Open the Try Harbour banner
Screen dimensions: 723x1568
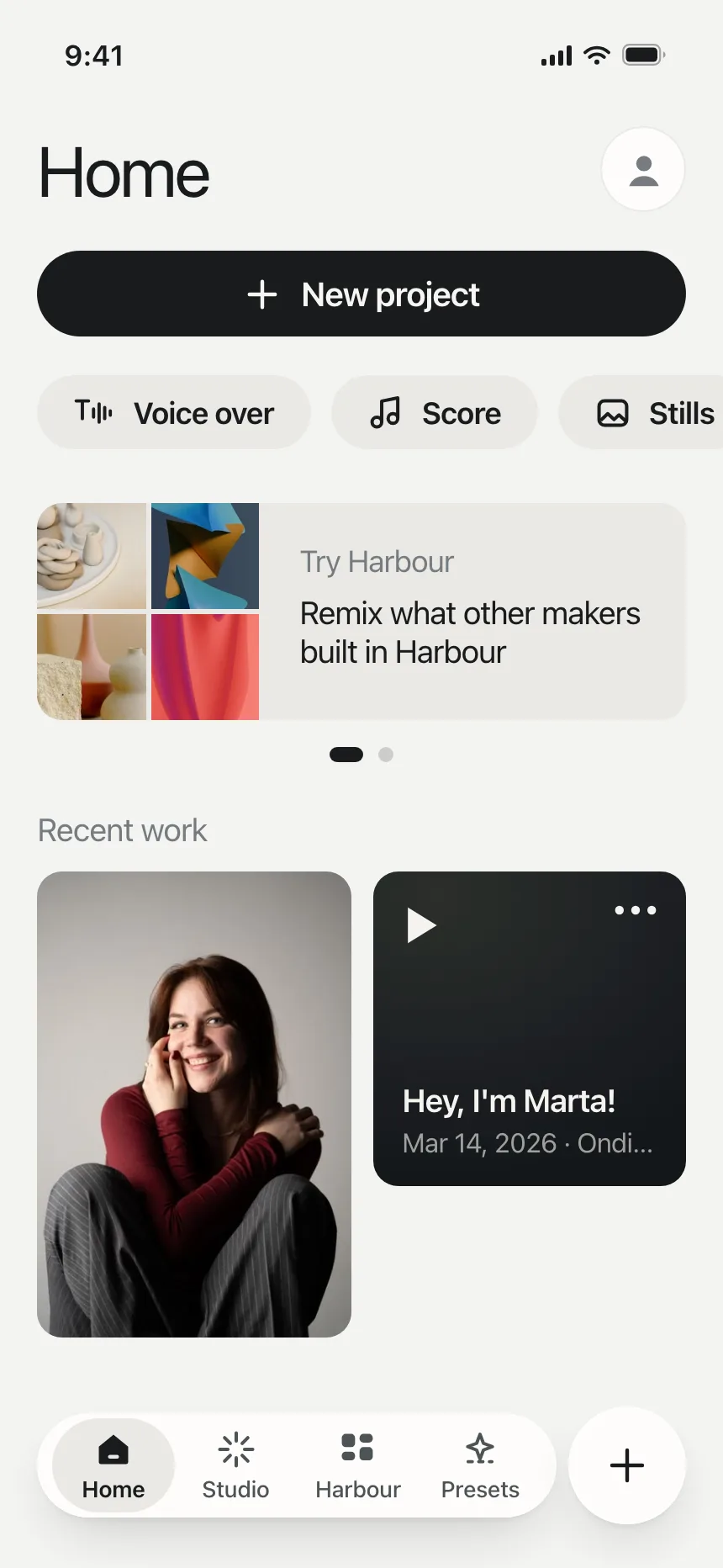point(361,612)
